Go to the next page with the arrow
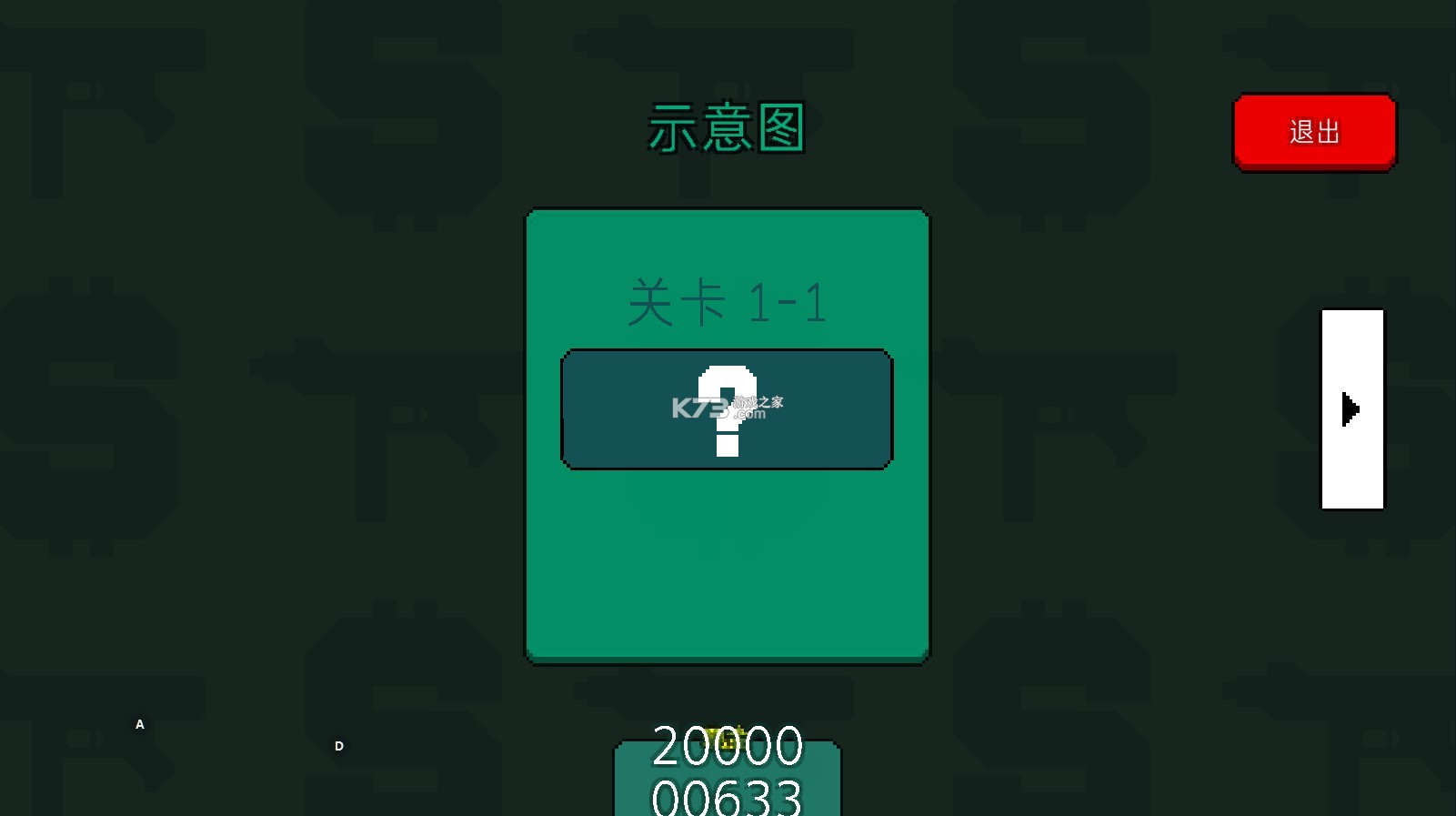 1351,409
